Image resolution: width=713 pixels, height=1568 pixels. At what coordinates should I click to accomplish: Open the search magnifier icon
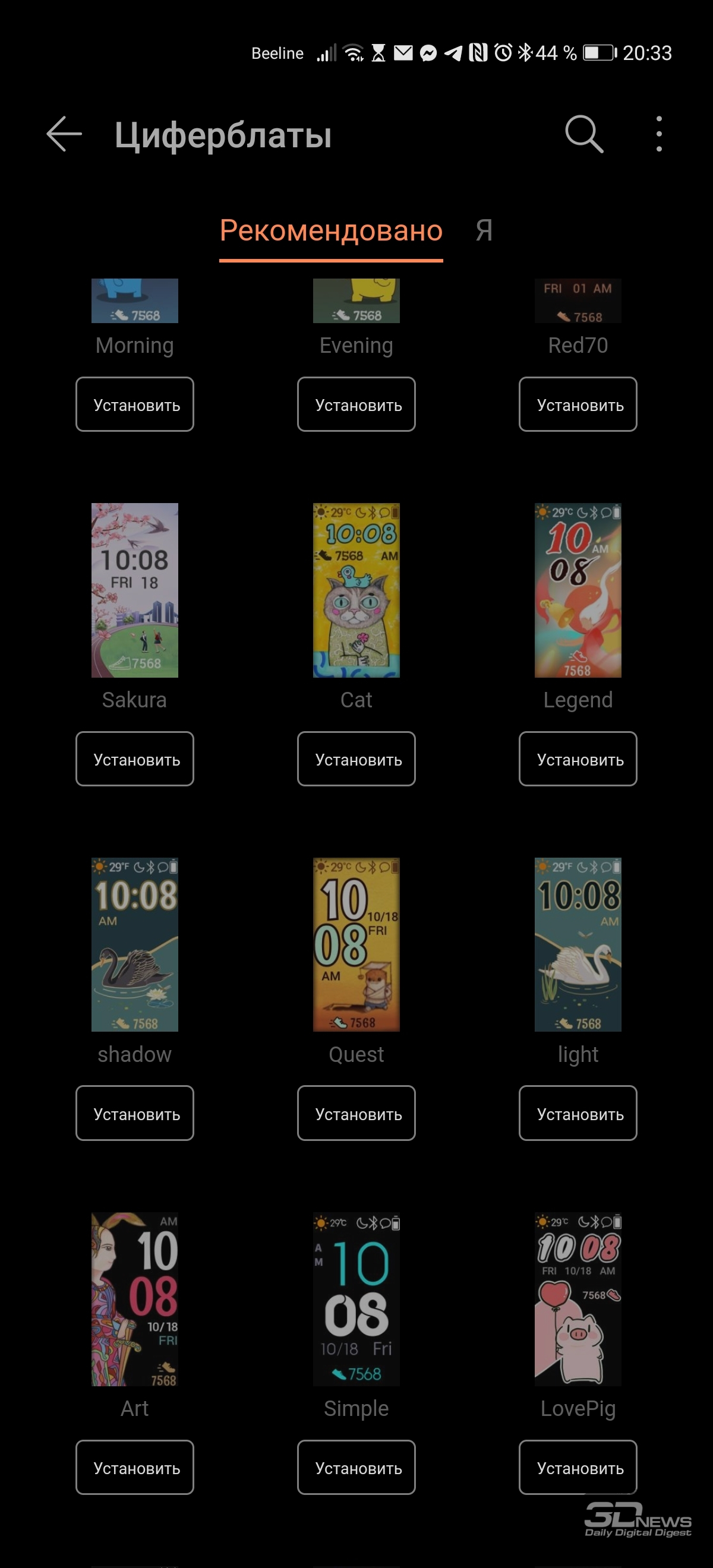pyautogui.click(x=584, y=133)
